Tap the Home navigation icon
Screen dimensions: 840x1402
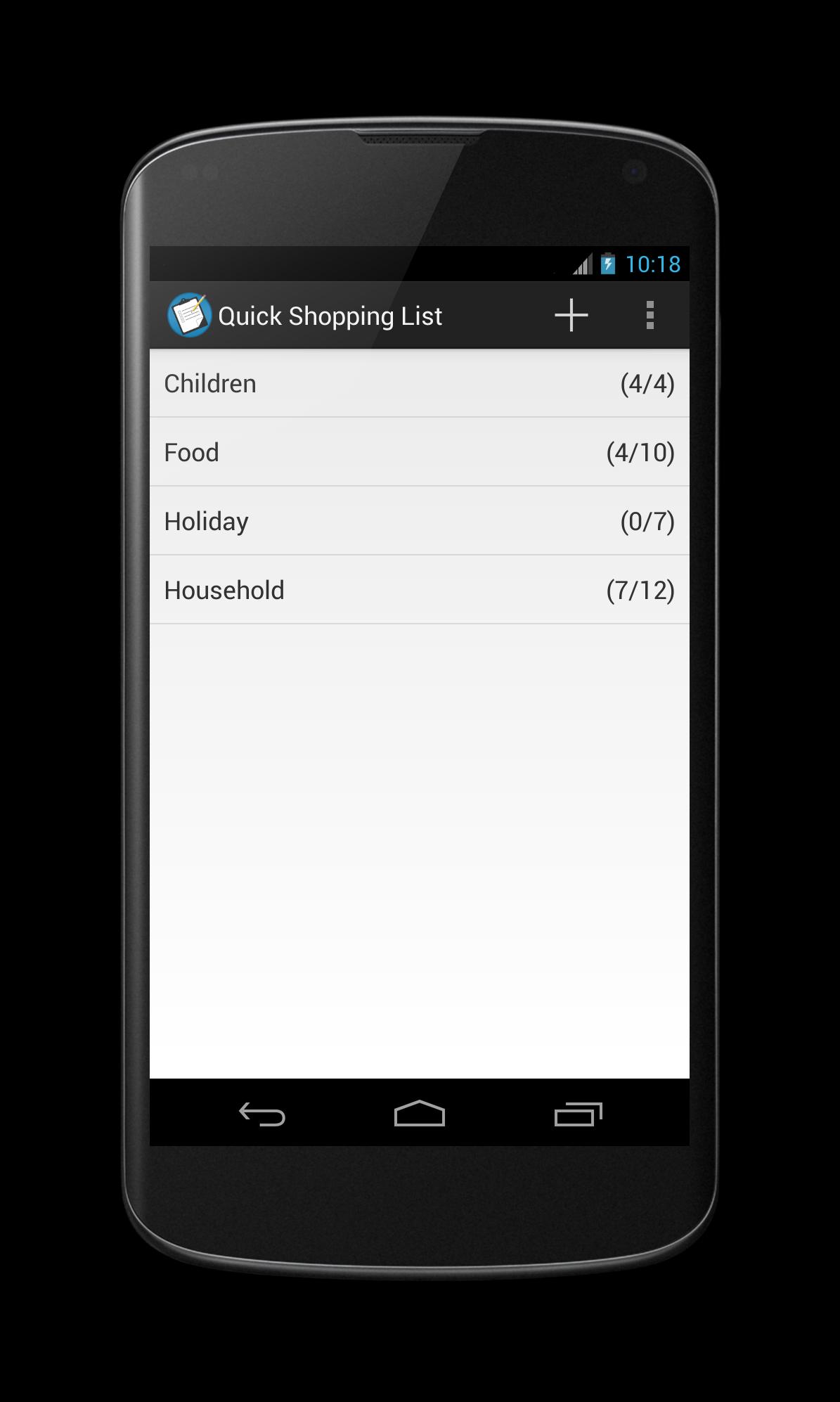[x=419, y=1115]
